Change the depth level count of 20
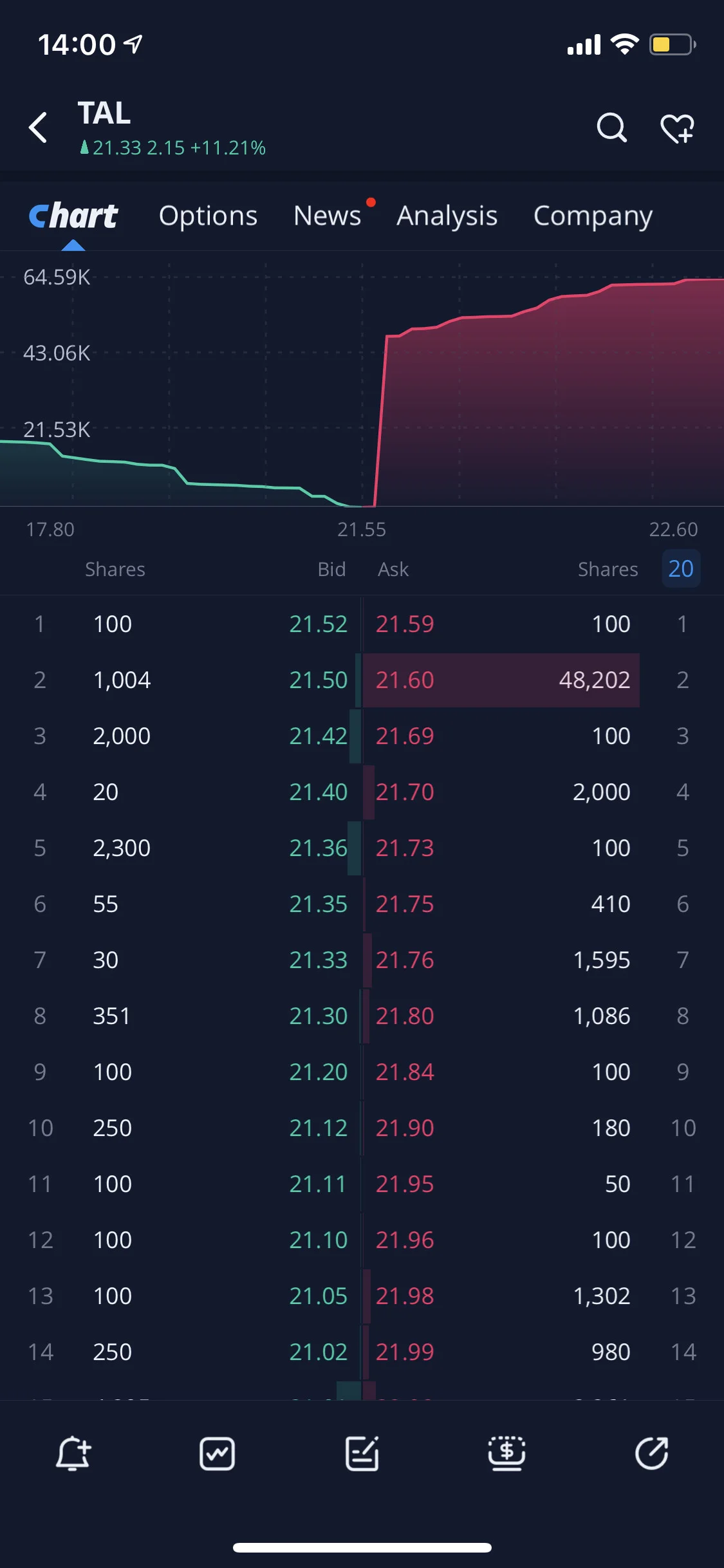724x1568 pixels. point(681,568)
